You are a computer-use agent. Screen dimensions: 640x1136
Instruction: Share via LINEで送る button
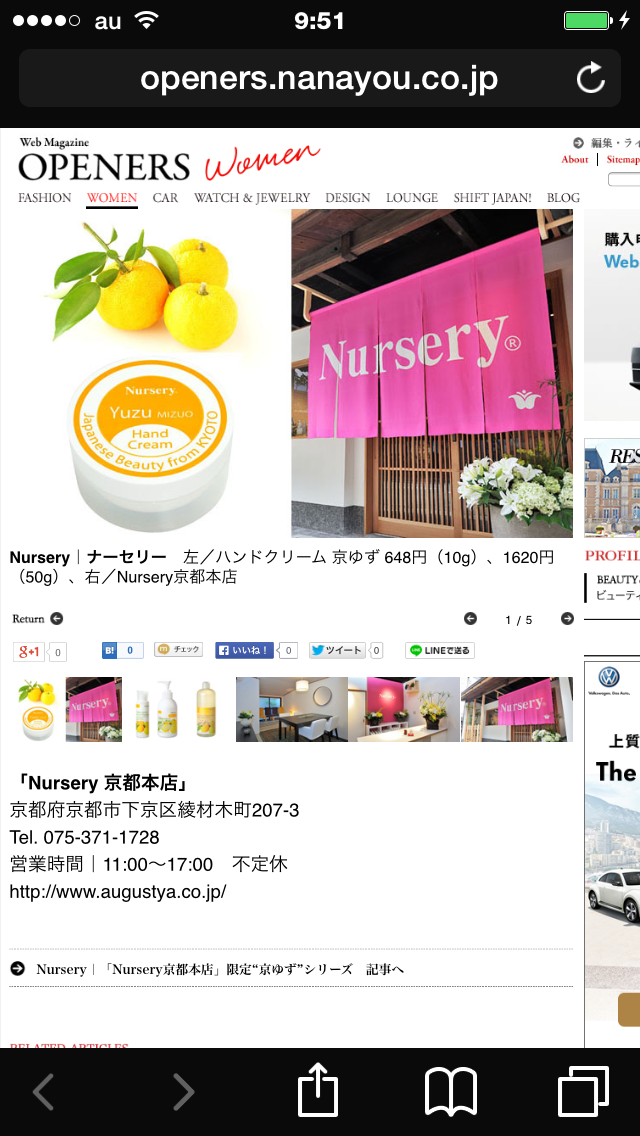pyautogui.click(x=440, y=651)
